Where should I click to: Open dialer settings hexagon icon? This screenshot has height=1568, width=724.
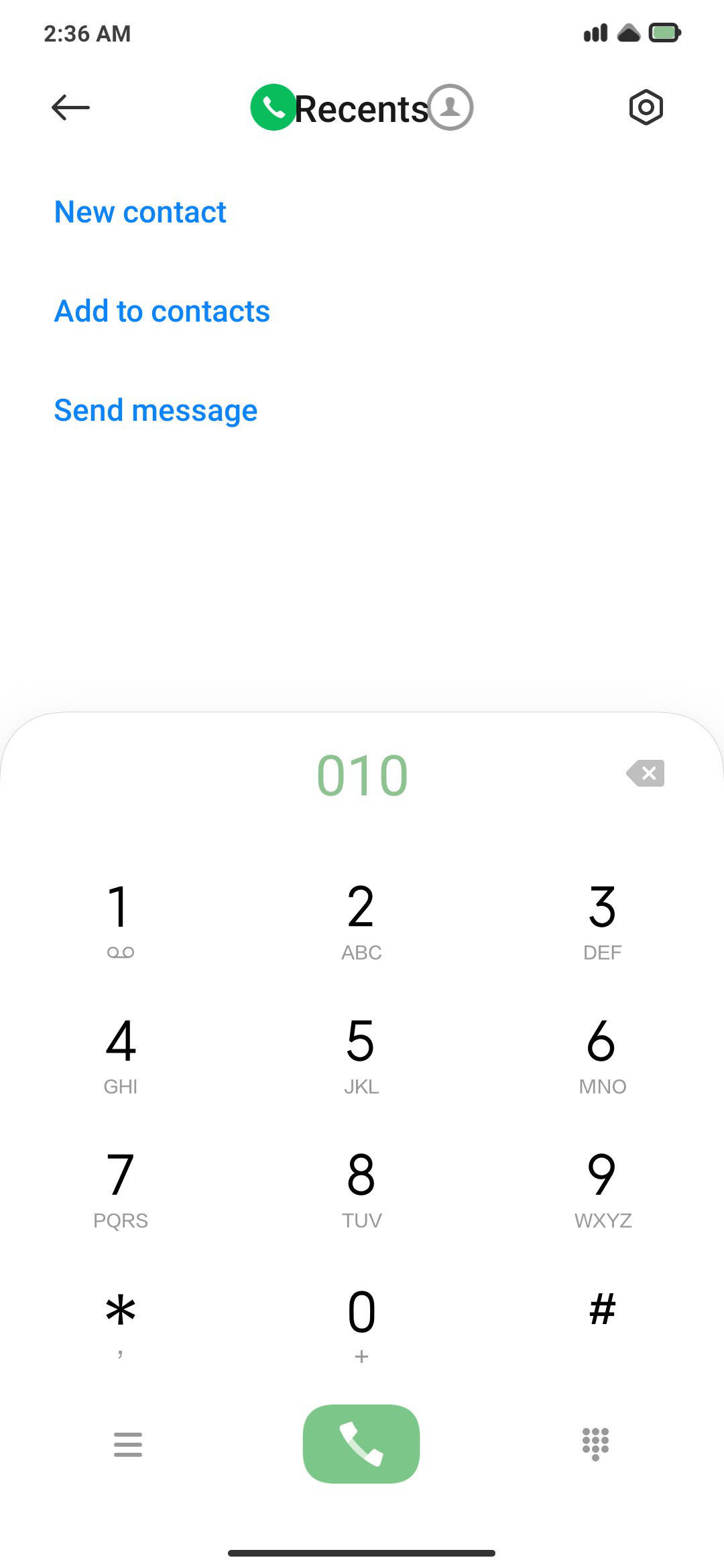(x=646, y=107)
